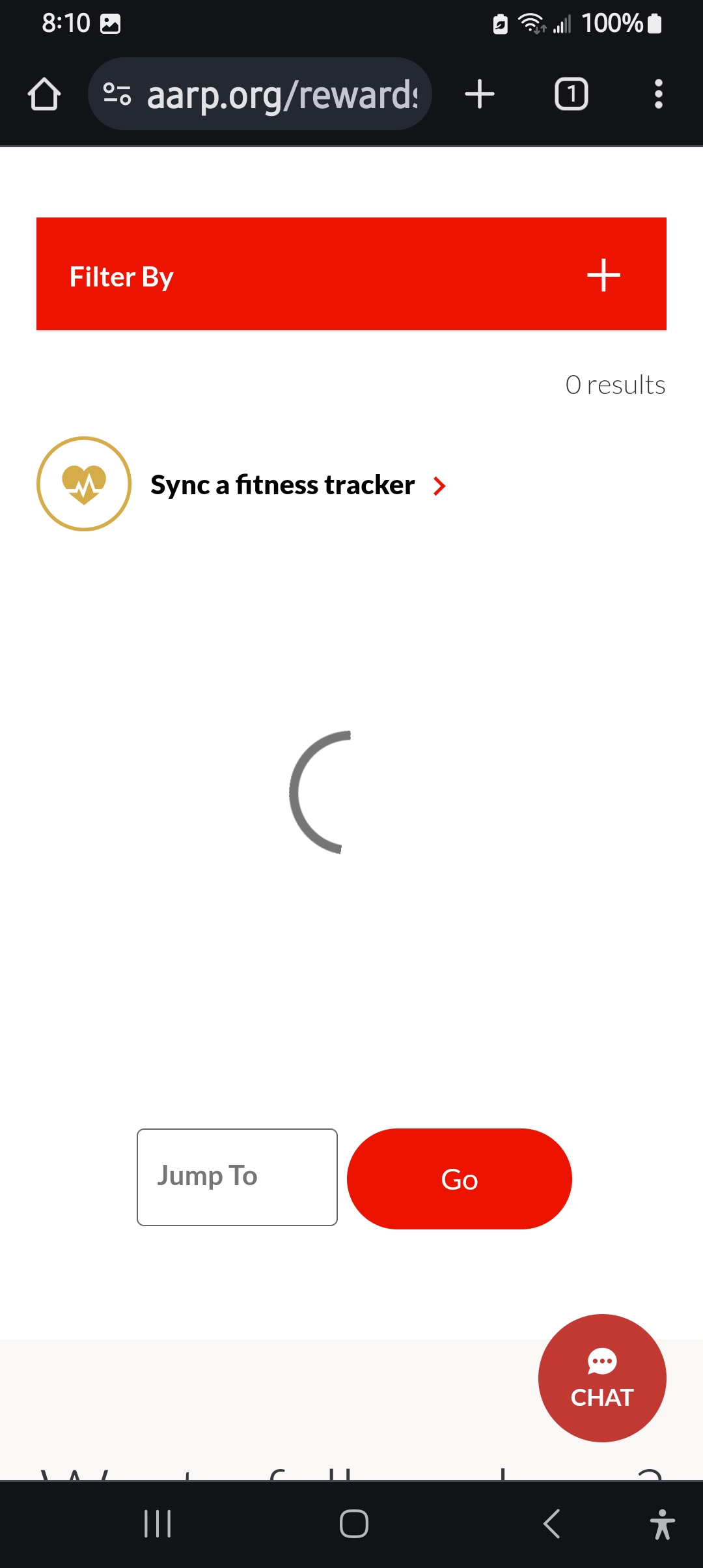
Task: Focus the Jump To field
Action: pyautogui.click(x=237, y=1177)
